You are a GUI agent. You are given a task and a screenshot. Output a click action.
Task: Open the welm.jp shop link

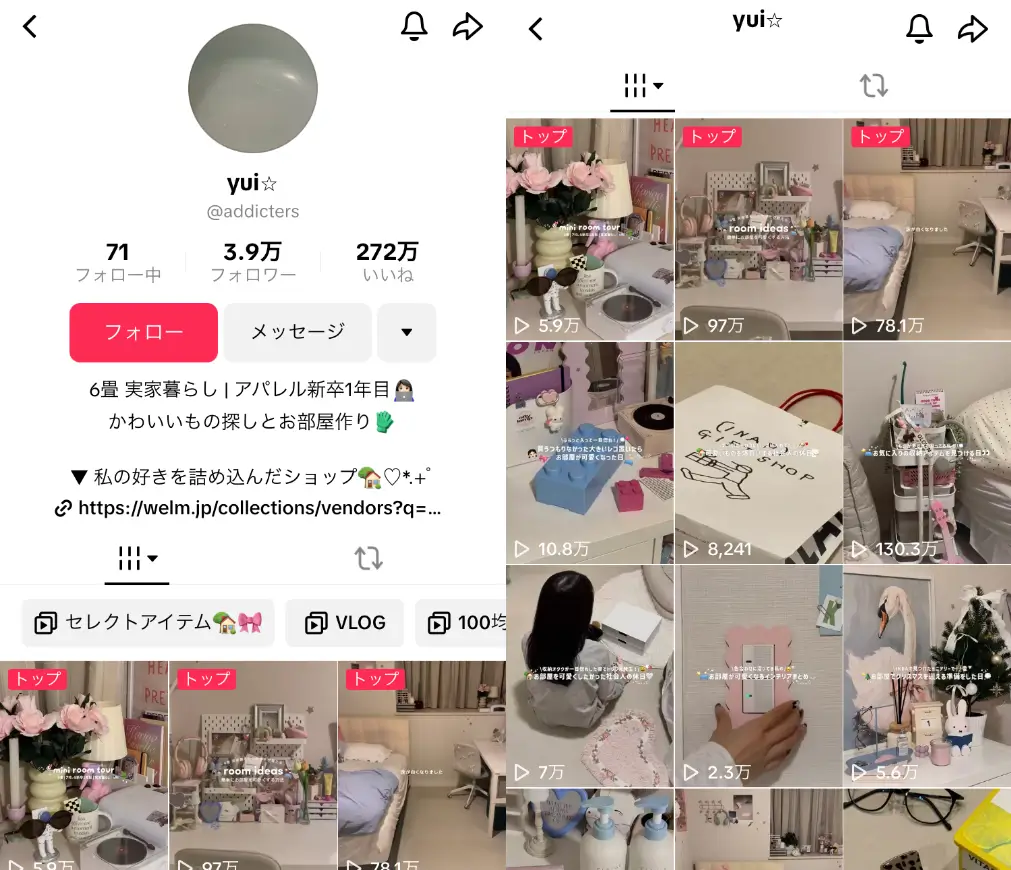pyautogui.click(x=259, y=508)
